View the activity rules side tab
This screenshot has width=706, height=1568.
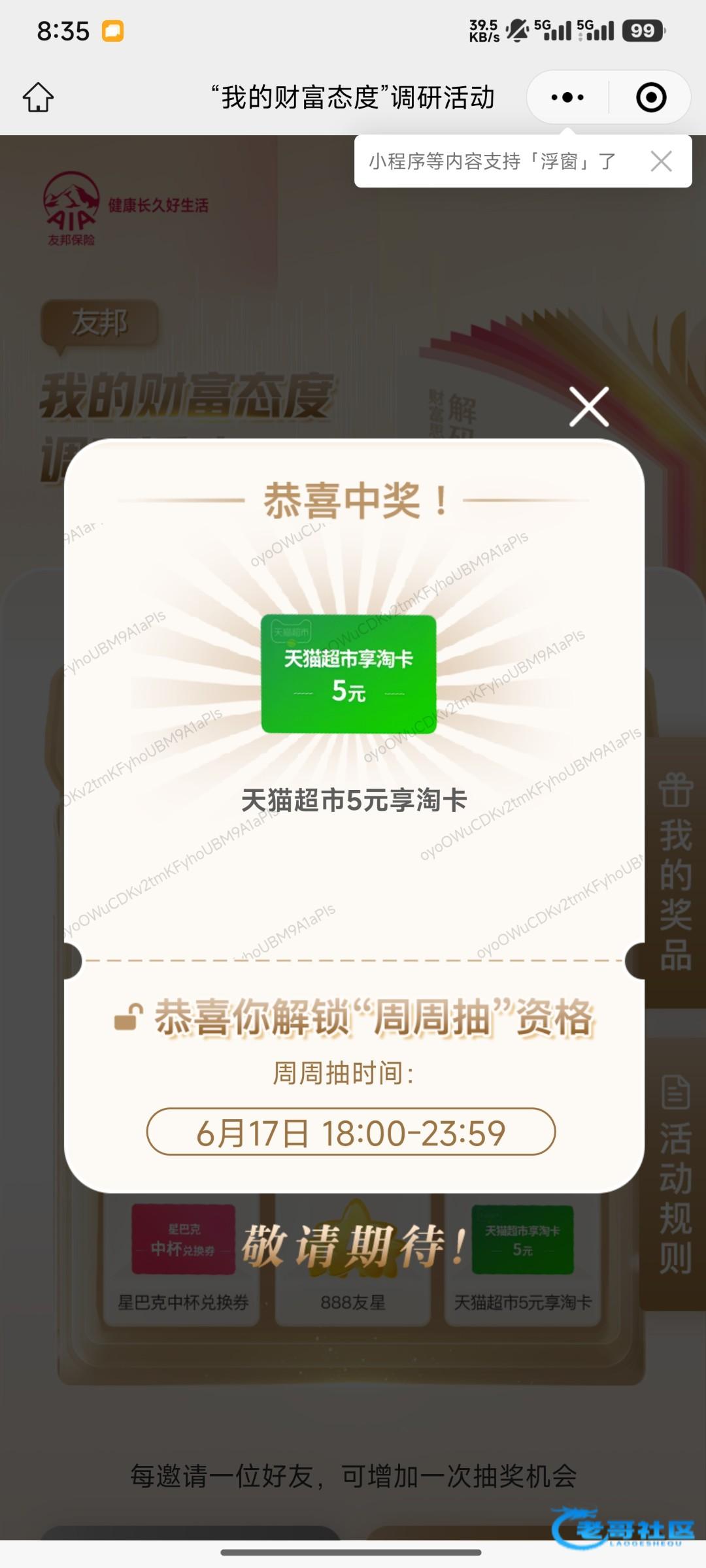coord(675,1173)
